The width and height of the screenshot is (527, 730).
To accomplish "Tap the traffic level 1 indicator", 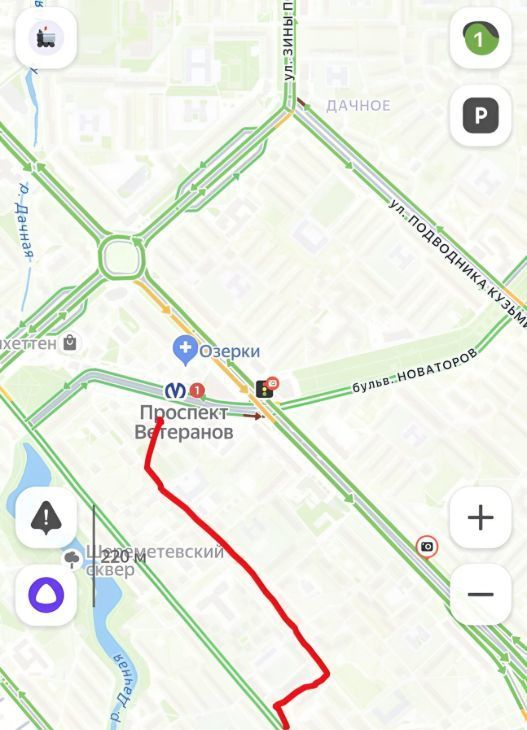I will click(480, 39).
